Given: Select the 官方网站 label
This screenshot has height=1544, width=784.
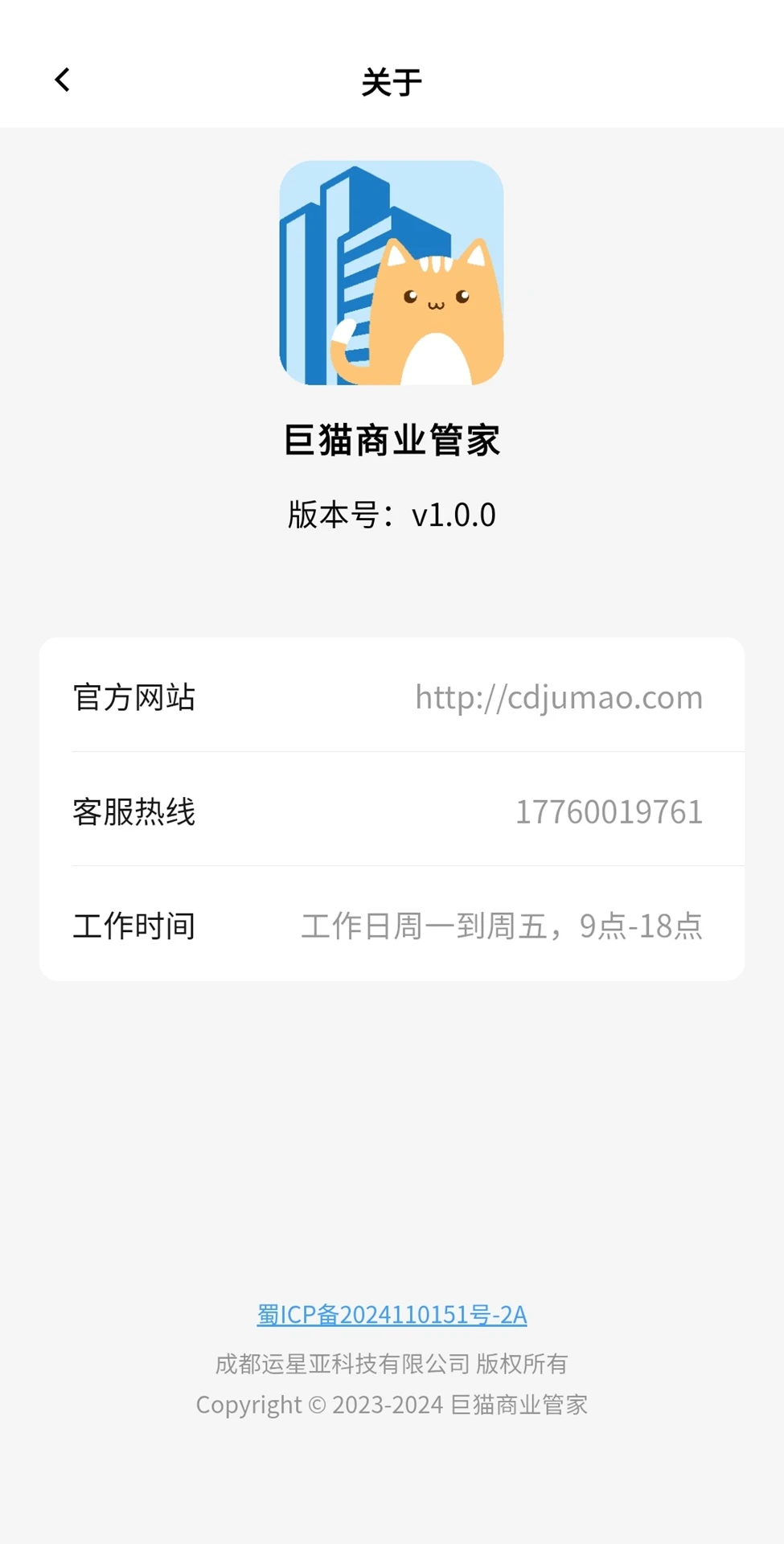Looking at the screenshot, I should 135,697.
